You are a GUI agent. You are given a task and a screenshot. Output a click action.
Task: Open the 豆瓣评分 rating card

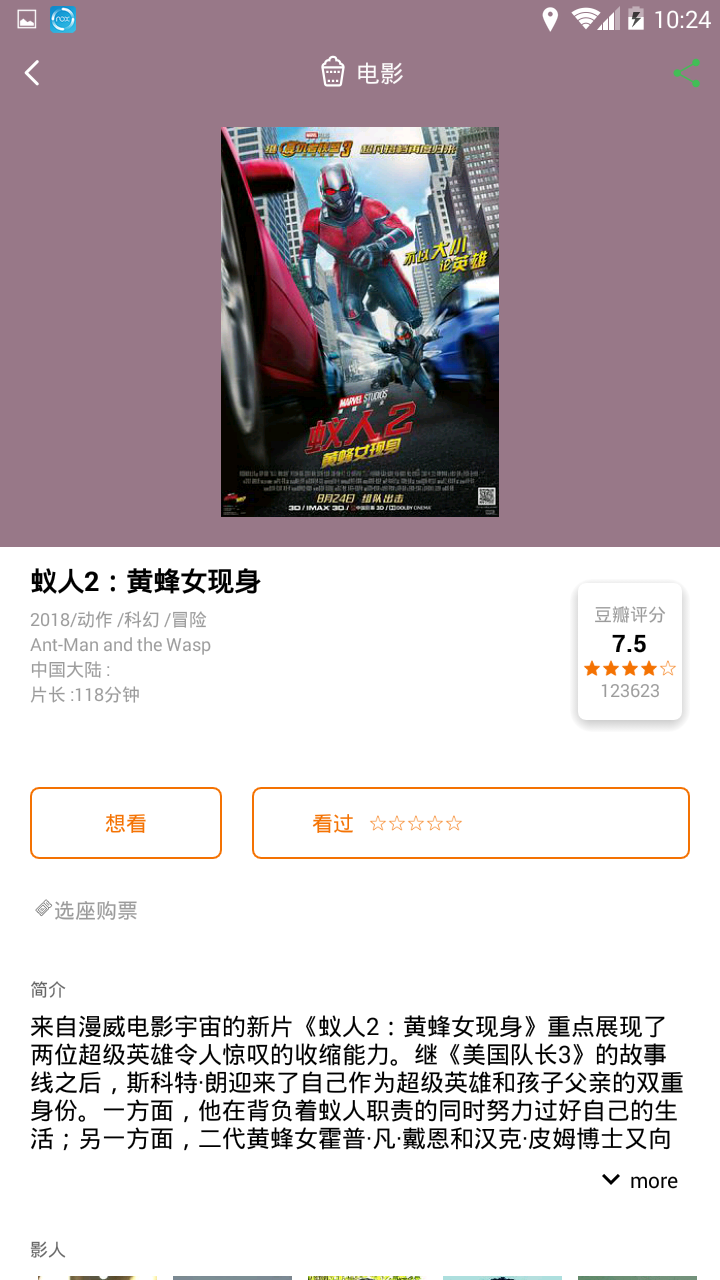[x=630, y=651]
